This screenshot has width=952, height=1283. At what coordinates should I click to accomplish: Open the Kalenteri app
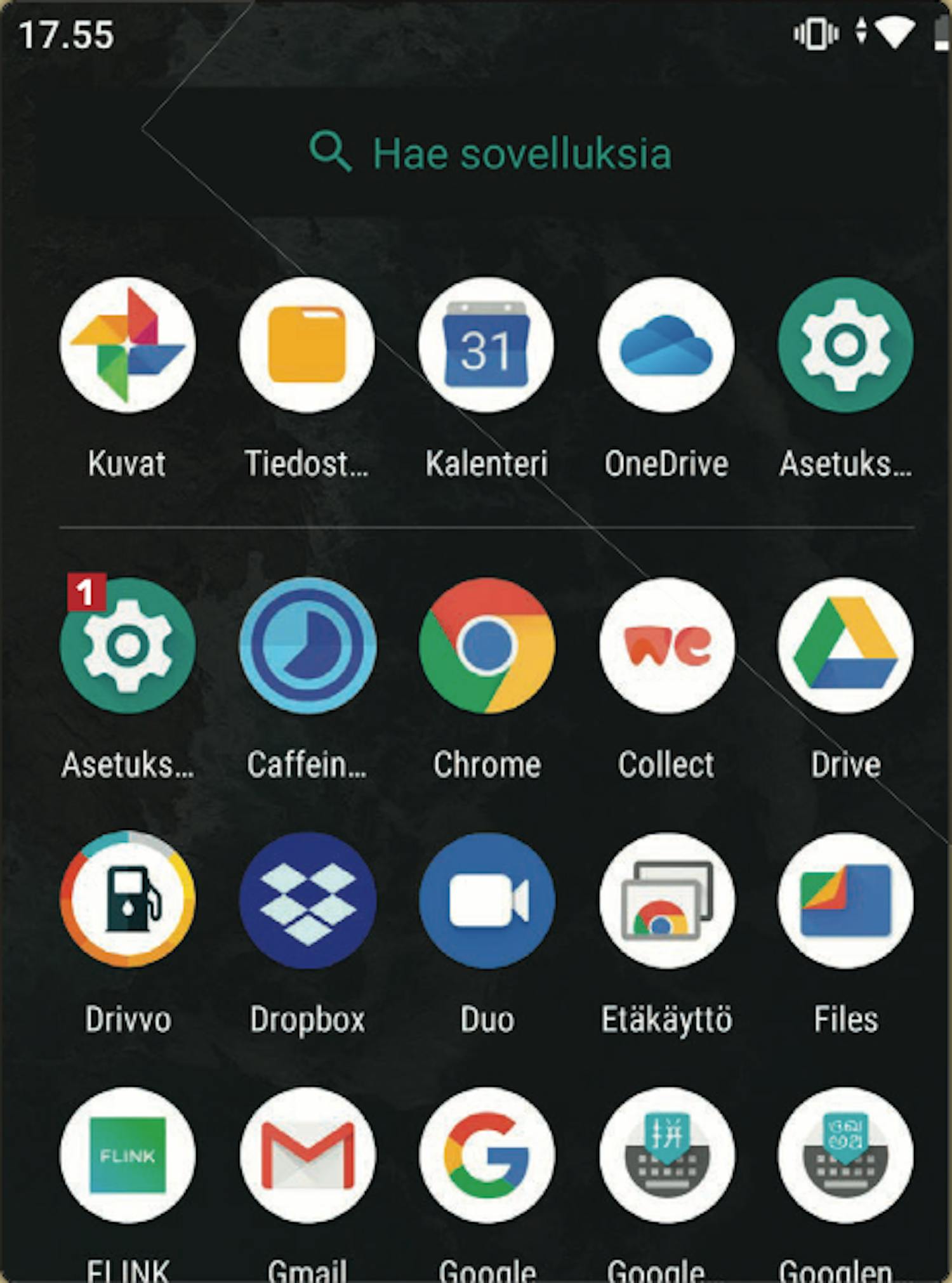(x=487, y=346)
